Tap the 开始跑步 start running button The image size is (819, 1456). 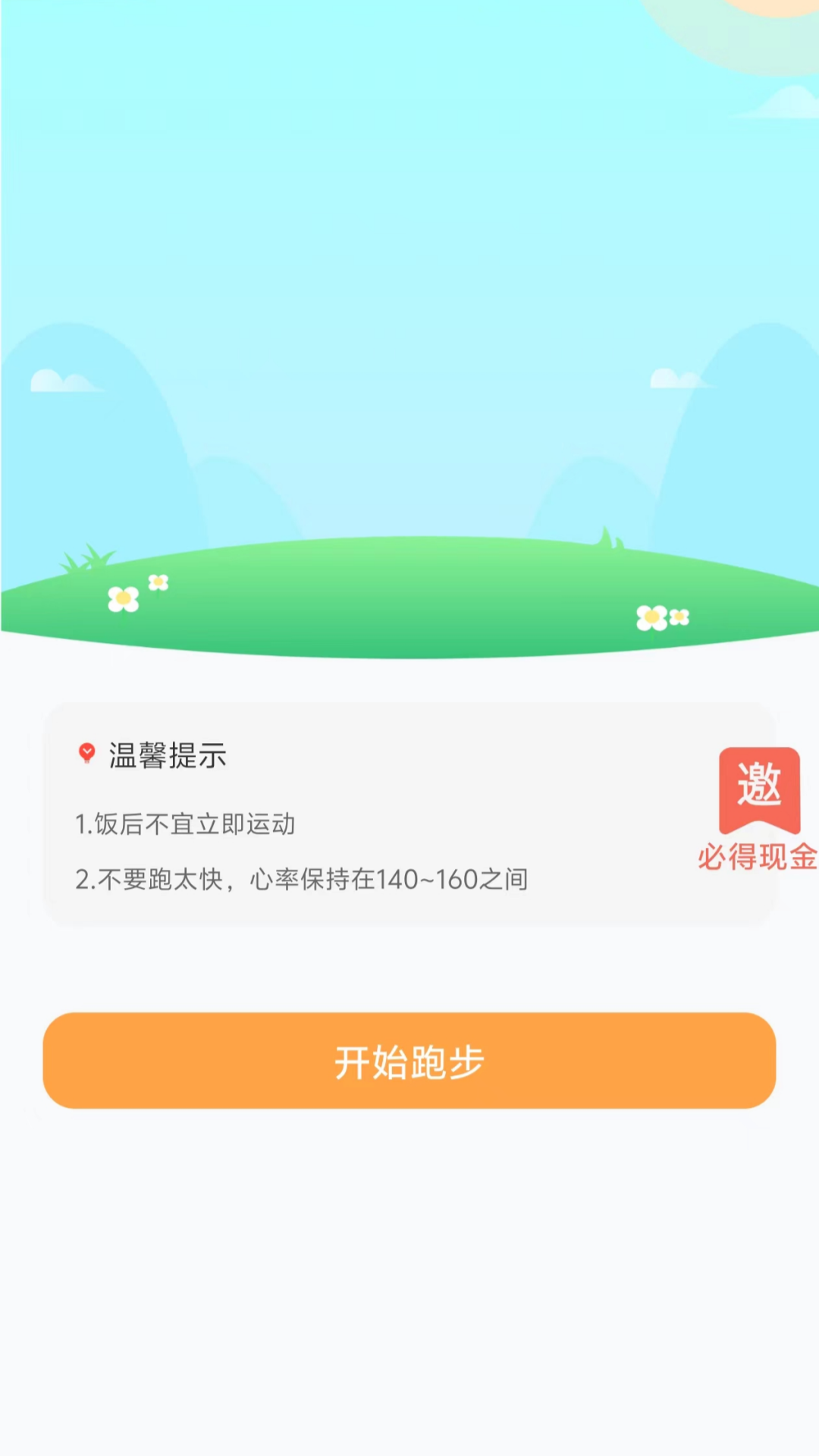coord(409,1062)
